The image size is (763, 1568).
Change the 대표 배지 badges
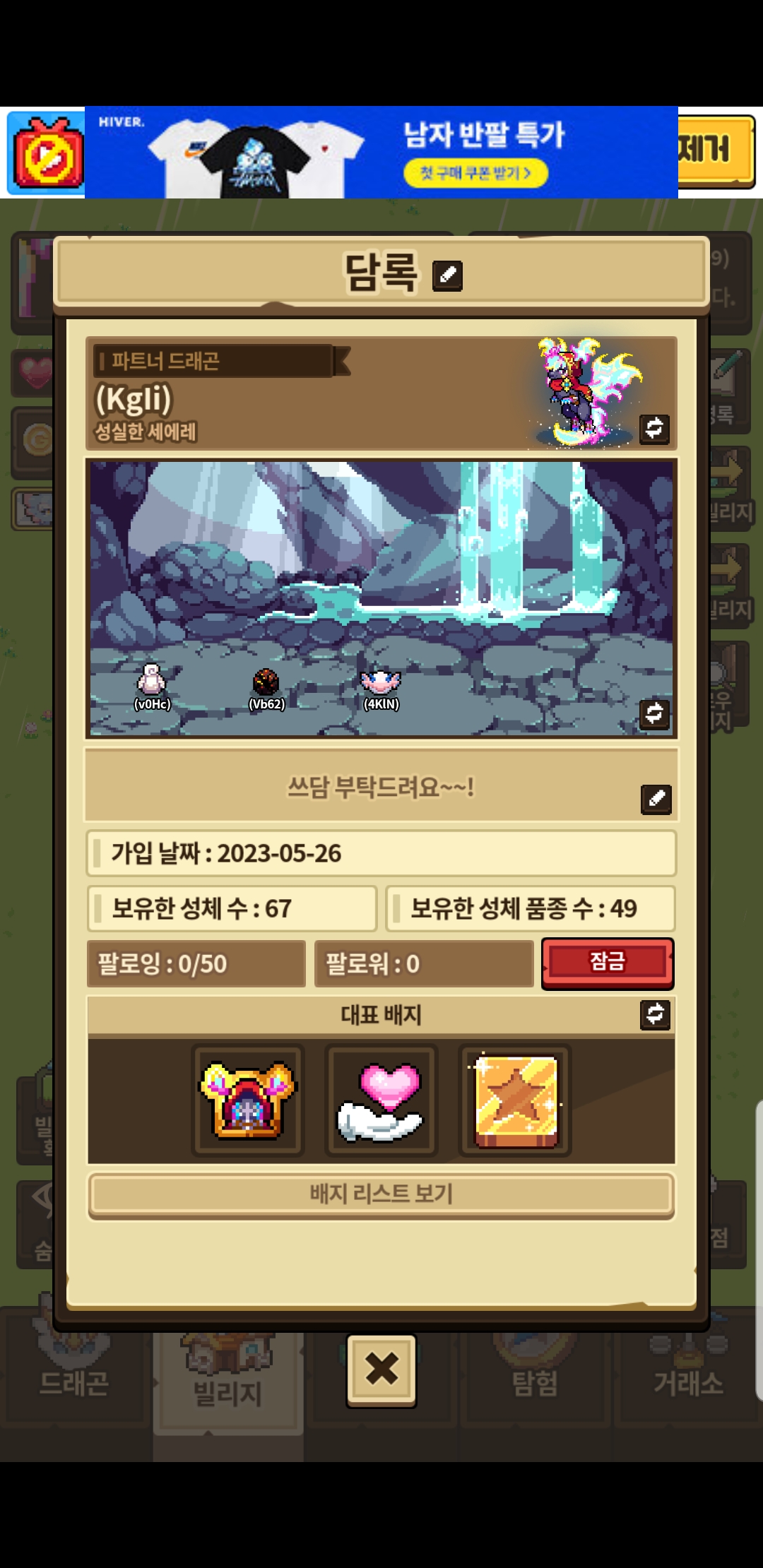coord(655,1014)
